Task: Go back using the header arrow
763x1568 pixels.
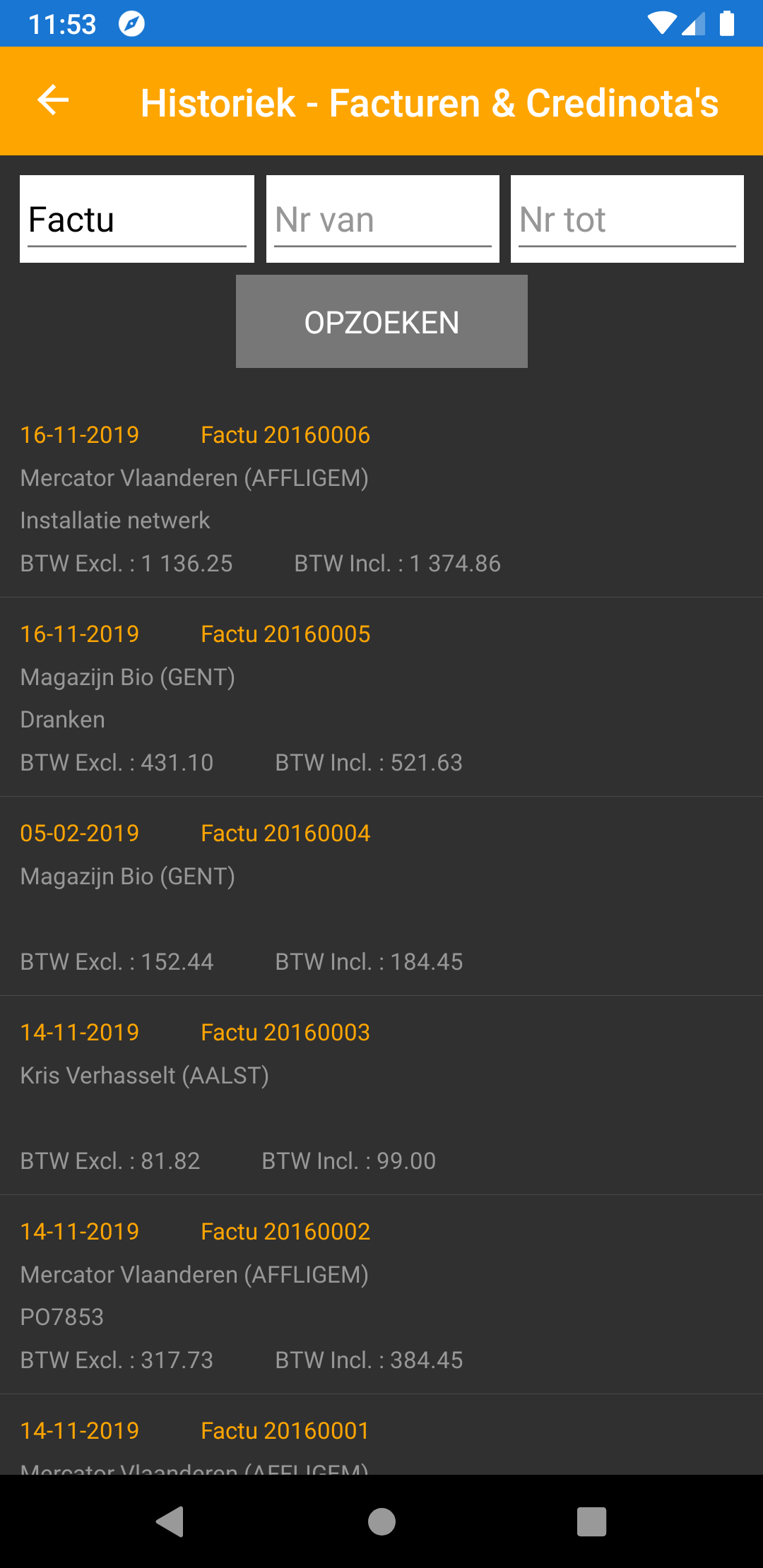Action: point(53,100)
